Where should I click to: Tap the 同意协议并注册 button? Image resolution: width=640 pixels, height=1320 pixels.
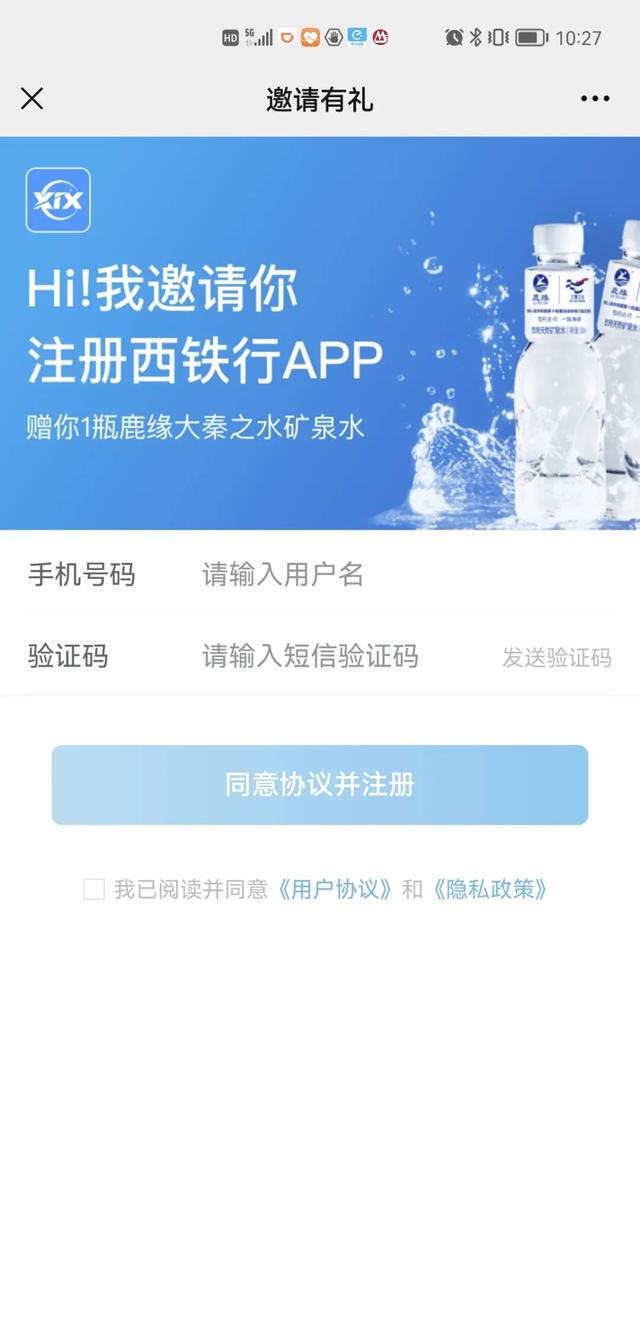(320, 785)
